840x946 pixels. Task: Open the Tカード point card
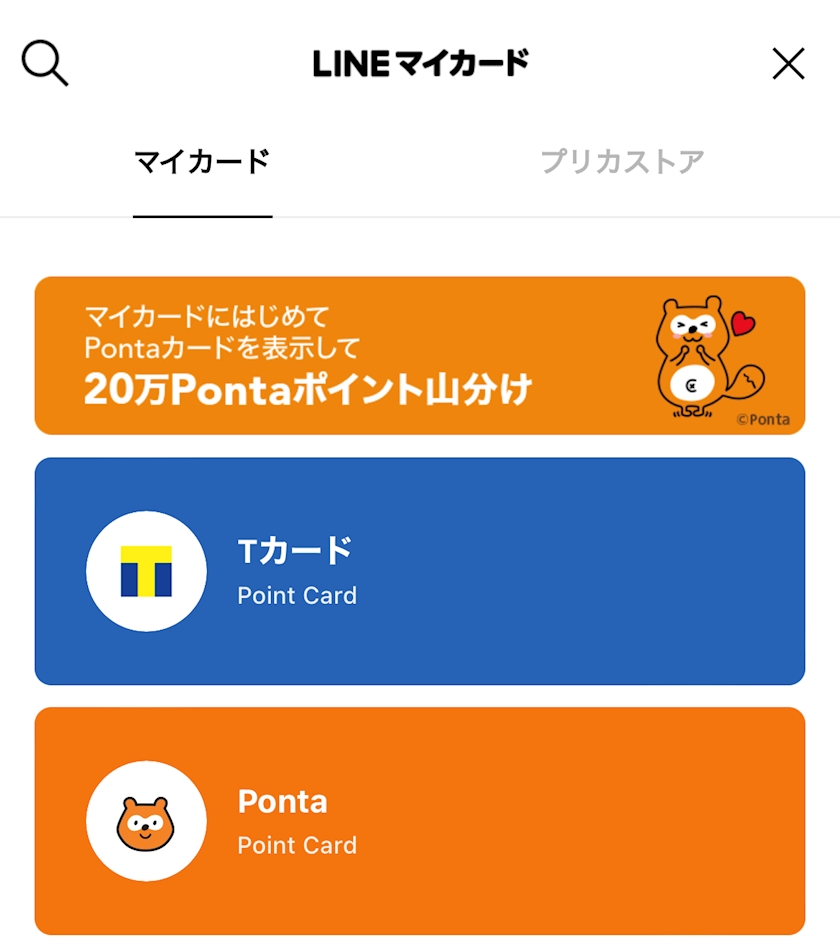coord(420,571)
